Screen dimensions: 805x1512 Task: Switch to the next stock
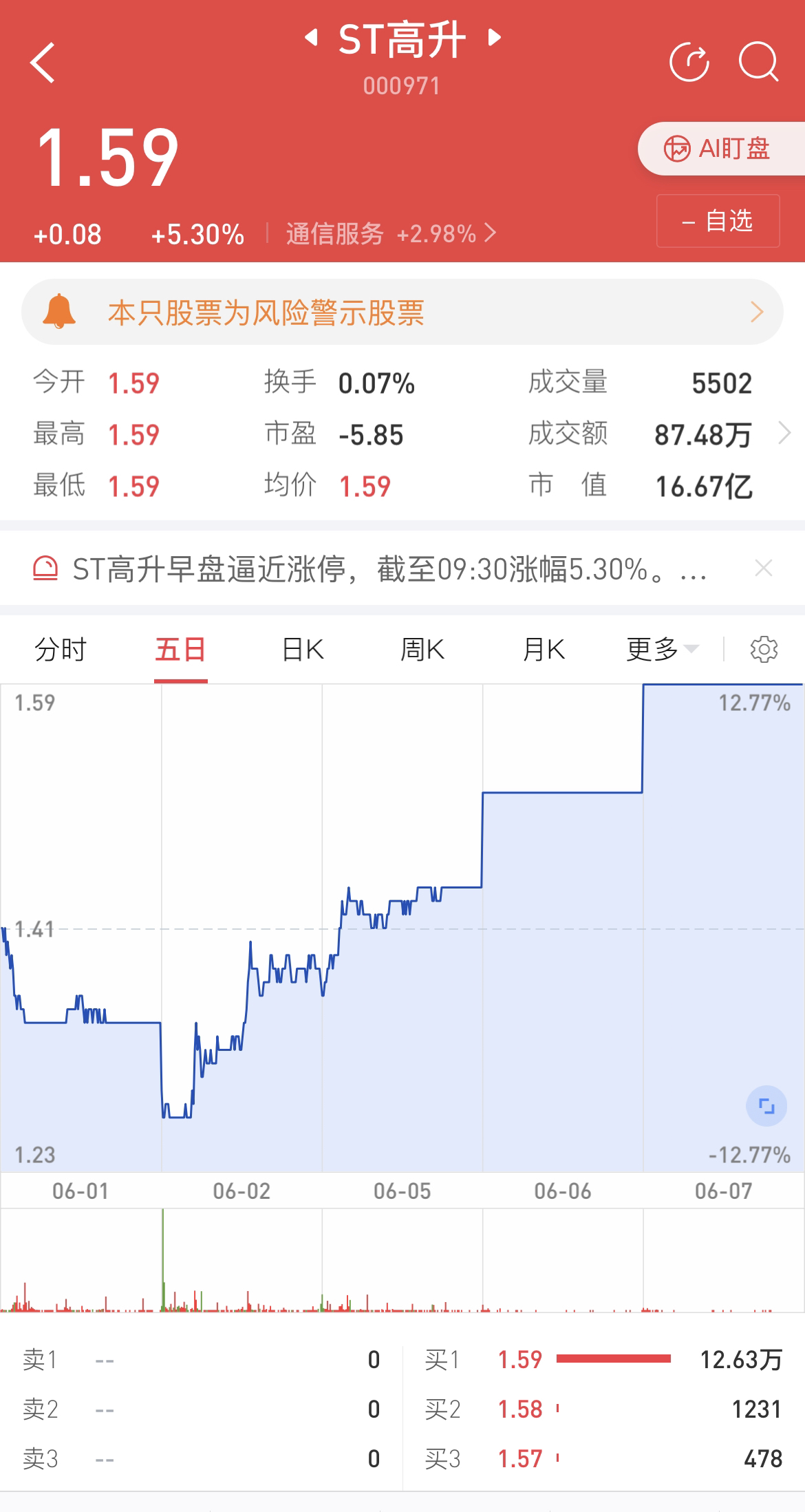point(494,38)
